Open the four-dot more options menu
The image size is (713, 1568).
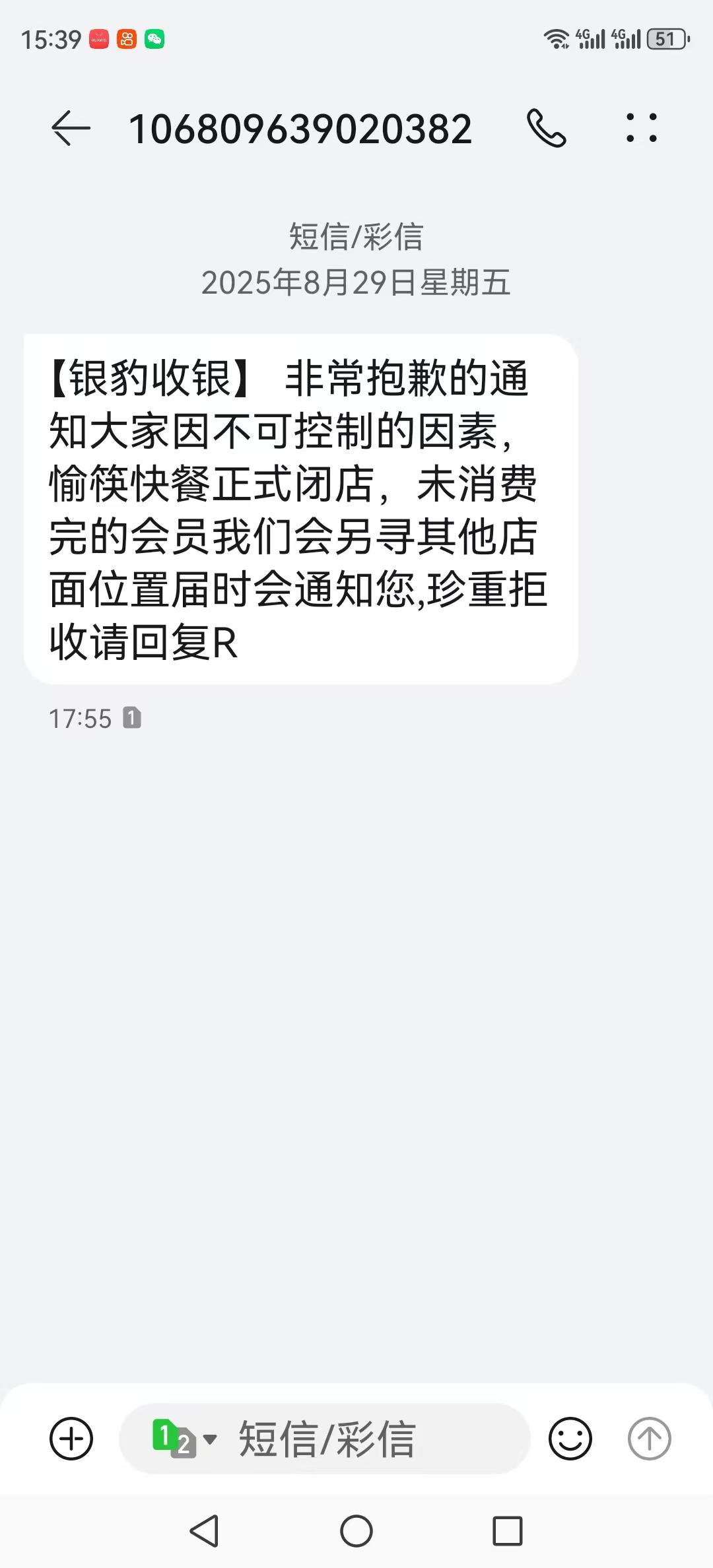click(x=641, y=128)
